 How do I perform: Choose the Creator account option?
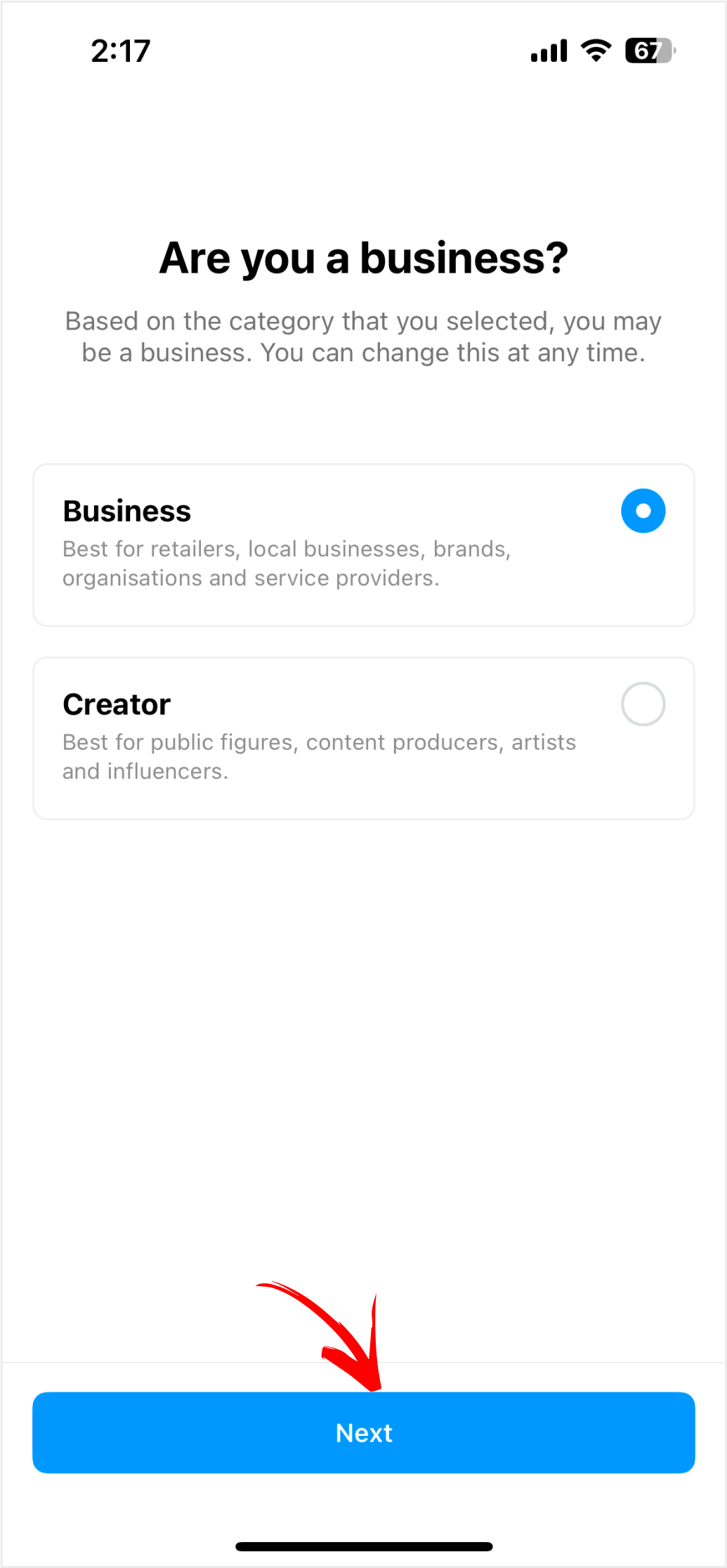(363, 738)
